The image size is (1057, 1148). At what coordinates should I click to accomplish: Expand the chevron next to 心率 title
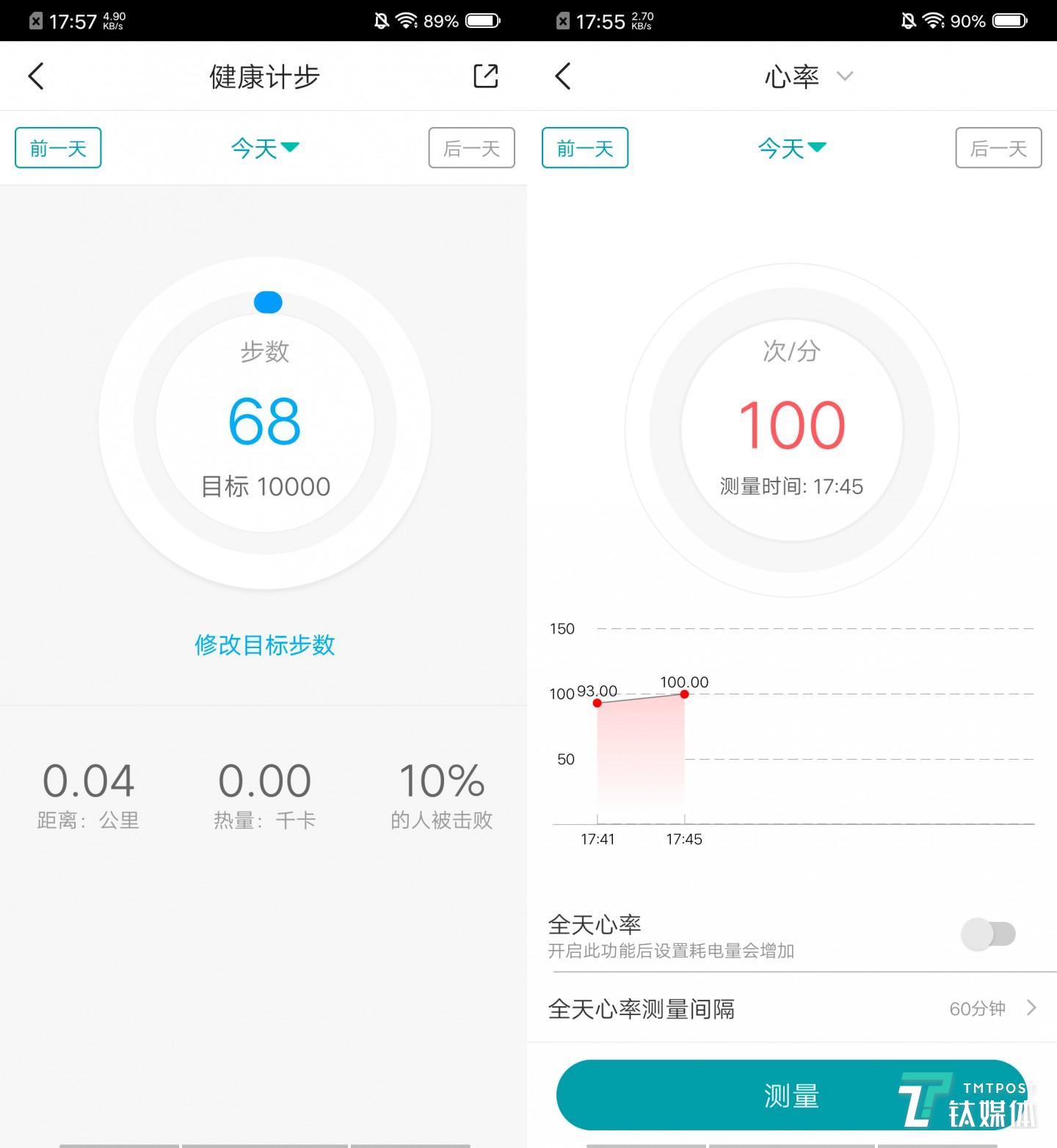[844, 76]
